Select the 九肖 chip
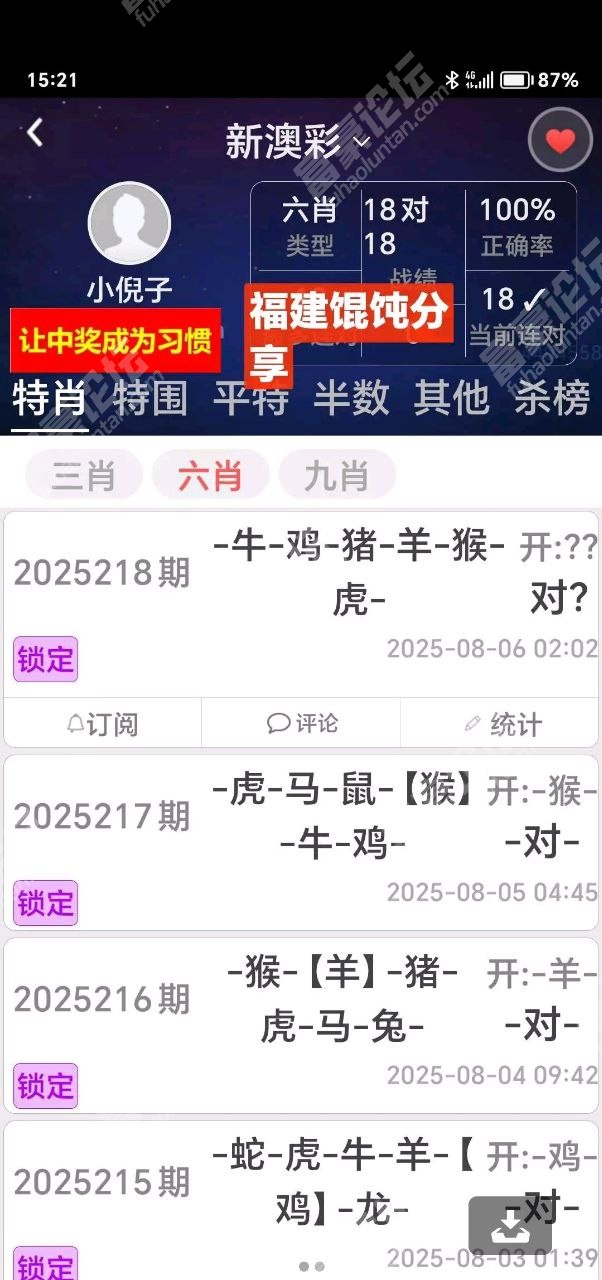The height and width of the screenshot is (1280, 602). pos(337,475)
